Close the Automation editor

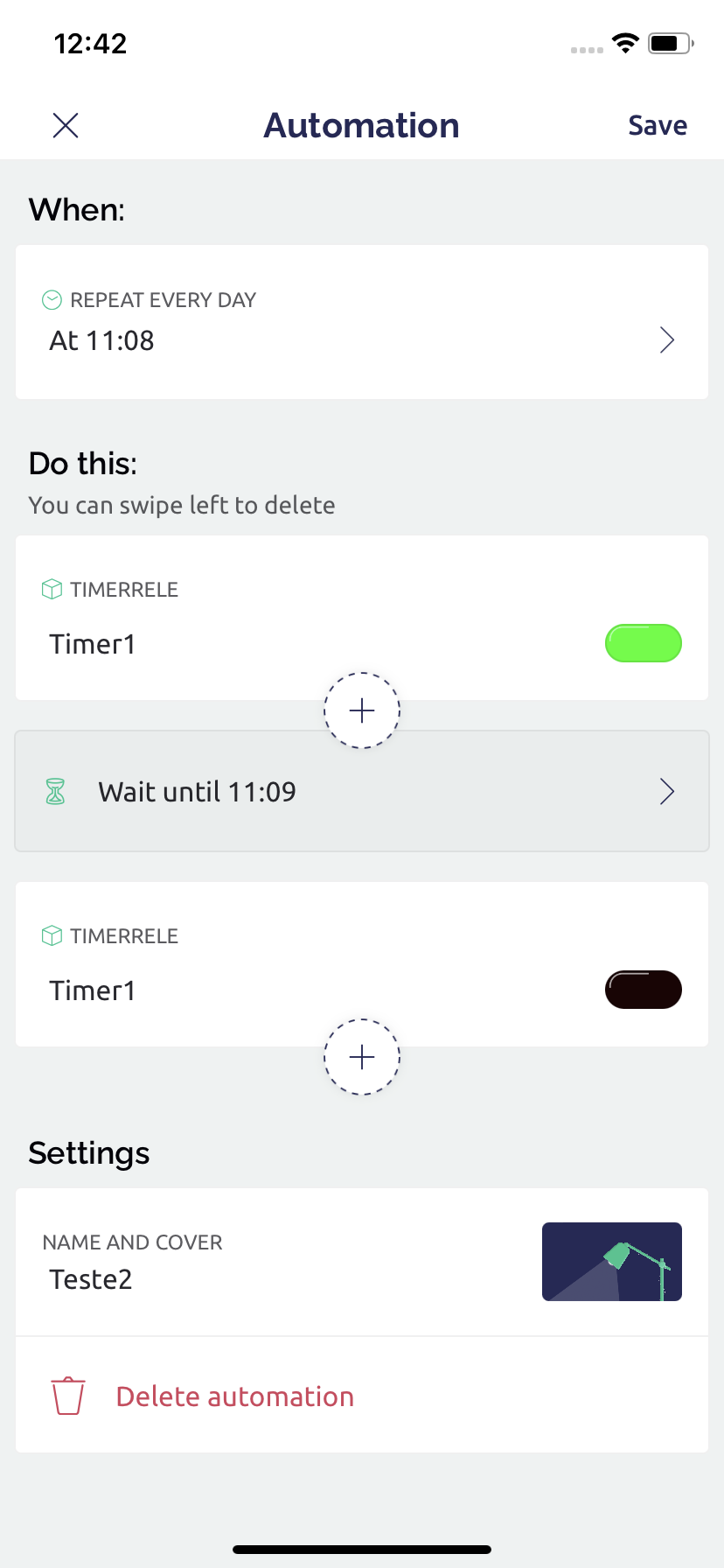[x=66, y=125]
